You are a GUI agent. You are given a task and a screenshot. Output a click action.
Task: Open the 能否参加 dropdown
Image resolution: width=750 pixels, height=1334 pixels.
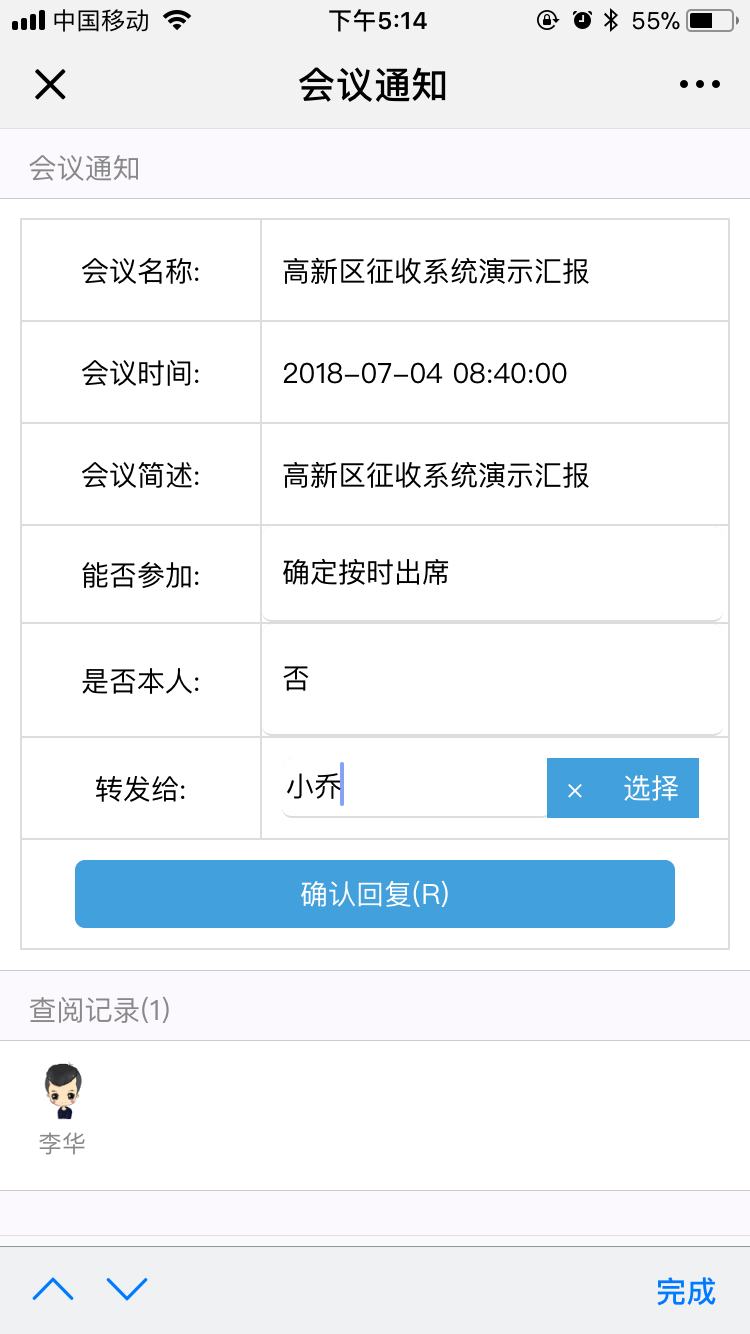coord(492,574)
